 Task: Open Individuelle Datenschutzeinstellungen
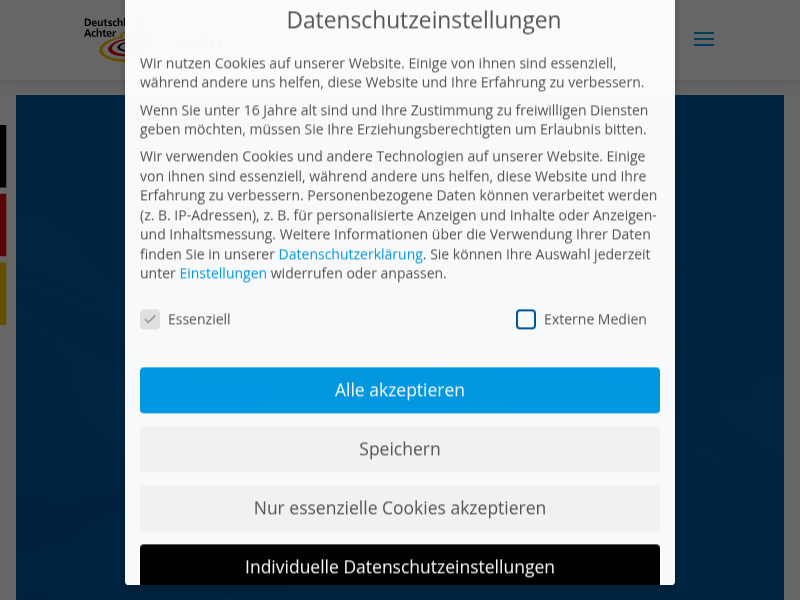pos(400,566)
